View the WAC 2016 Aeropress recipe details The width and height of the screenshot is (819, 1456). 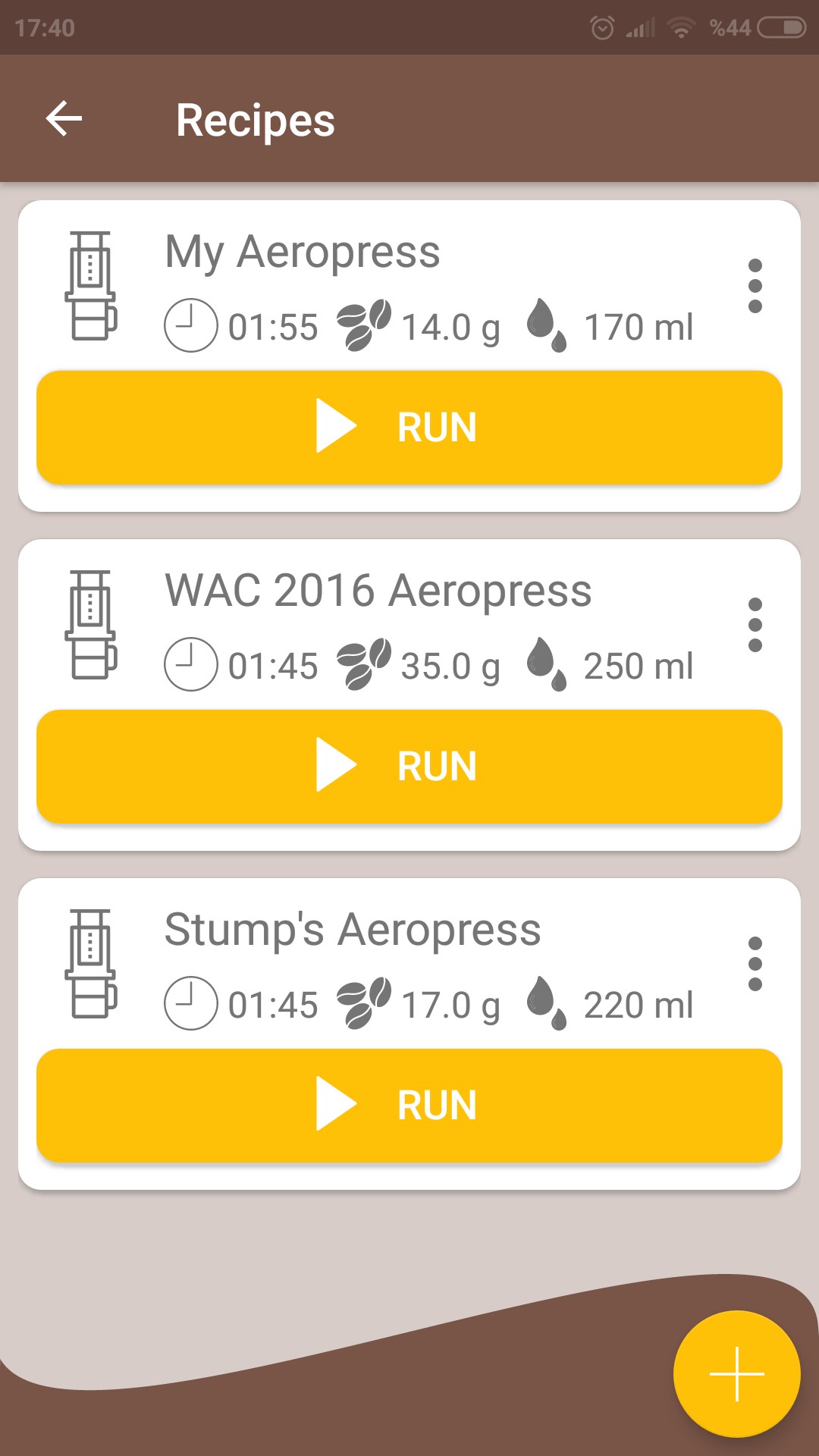[x=379, y=593]
